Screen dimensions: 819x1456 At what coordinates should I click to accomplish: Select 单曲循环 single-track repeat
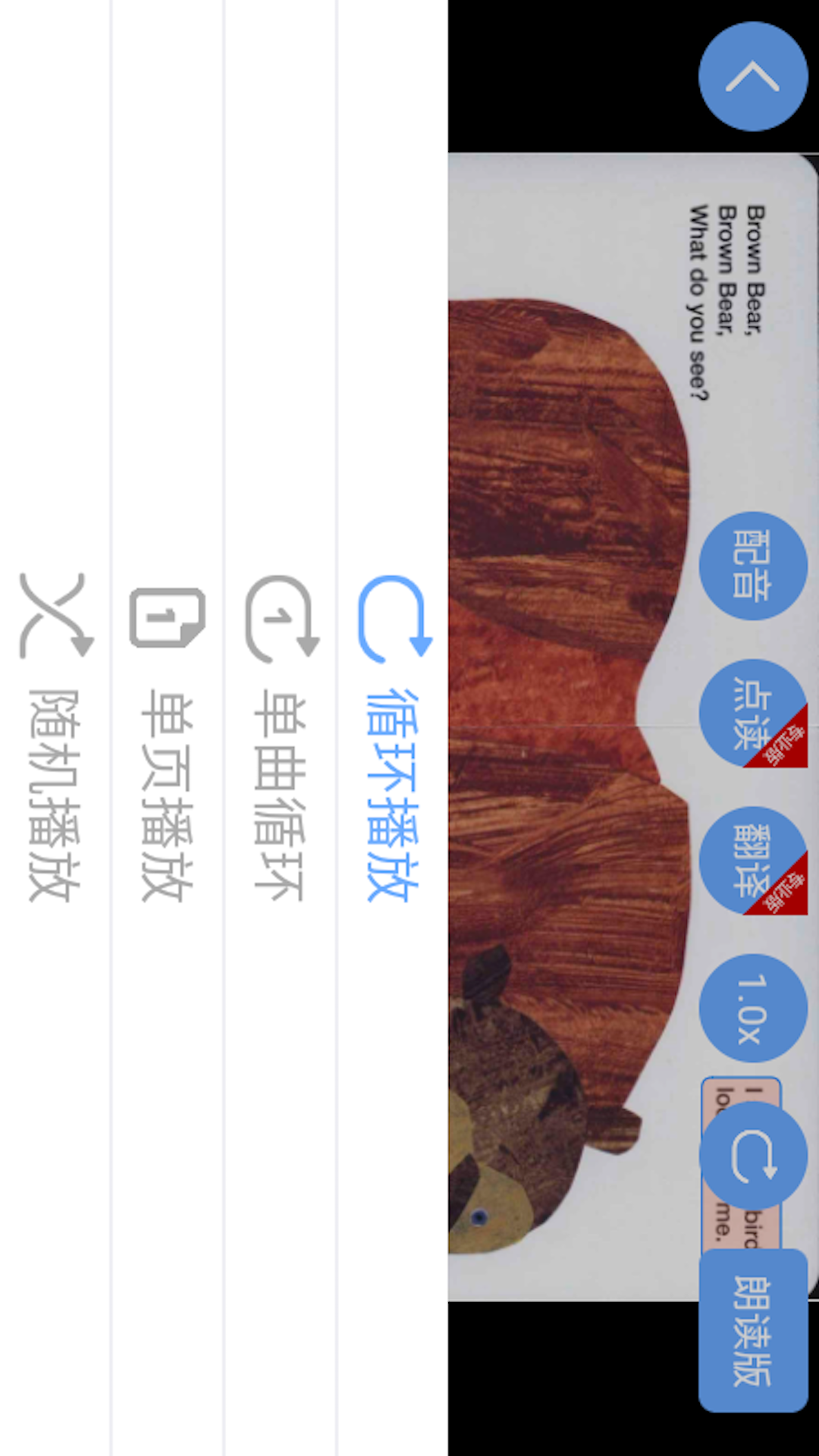tap(281, 739)
